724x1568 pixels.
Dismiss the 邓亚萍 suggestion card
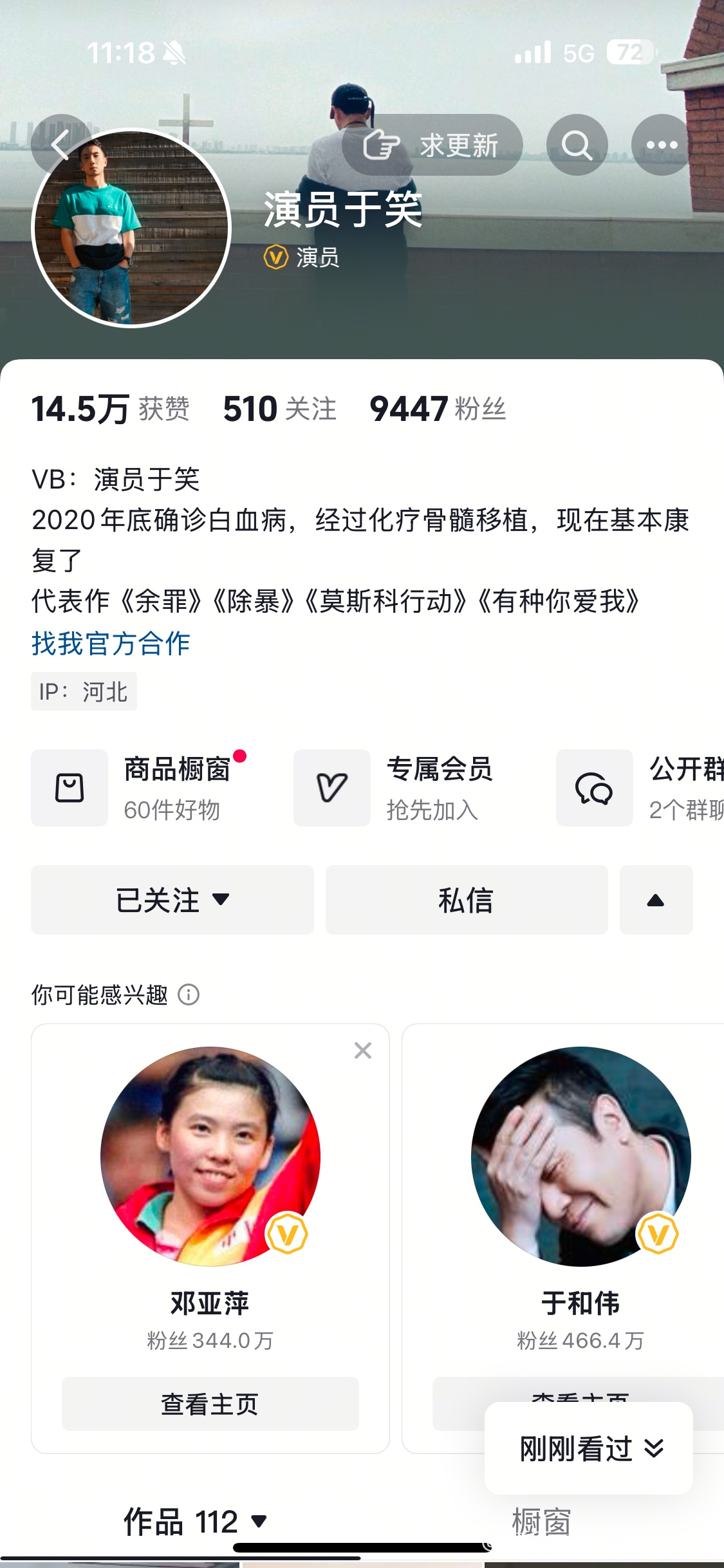coord(363,1050)
